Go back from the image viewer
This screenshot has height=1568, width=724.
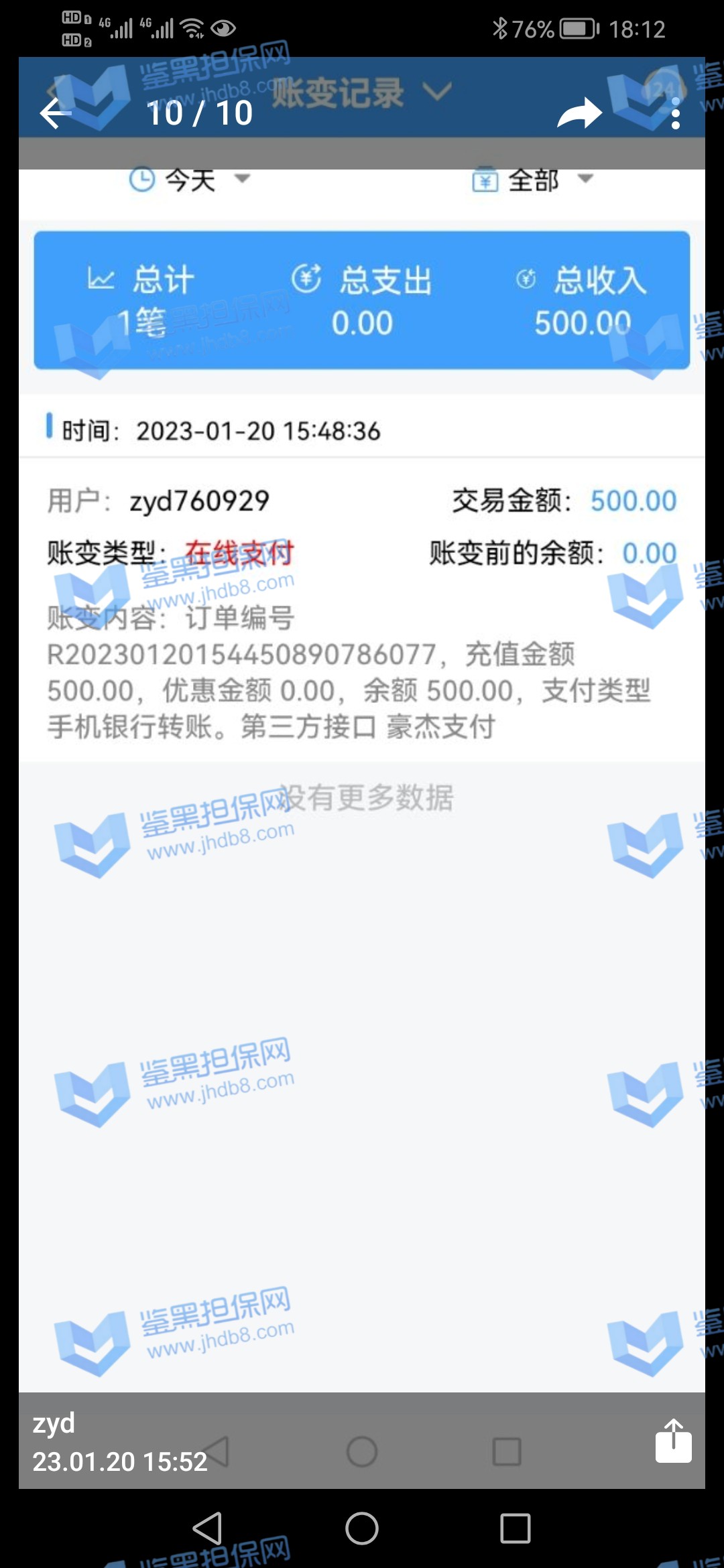[x=56, y=113]
